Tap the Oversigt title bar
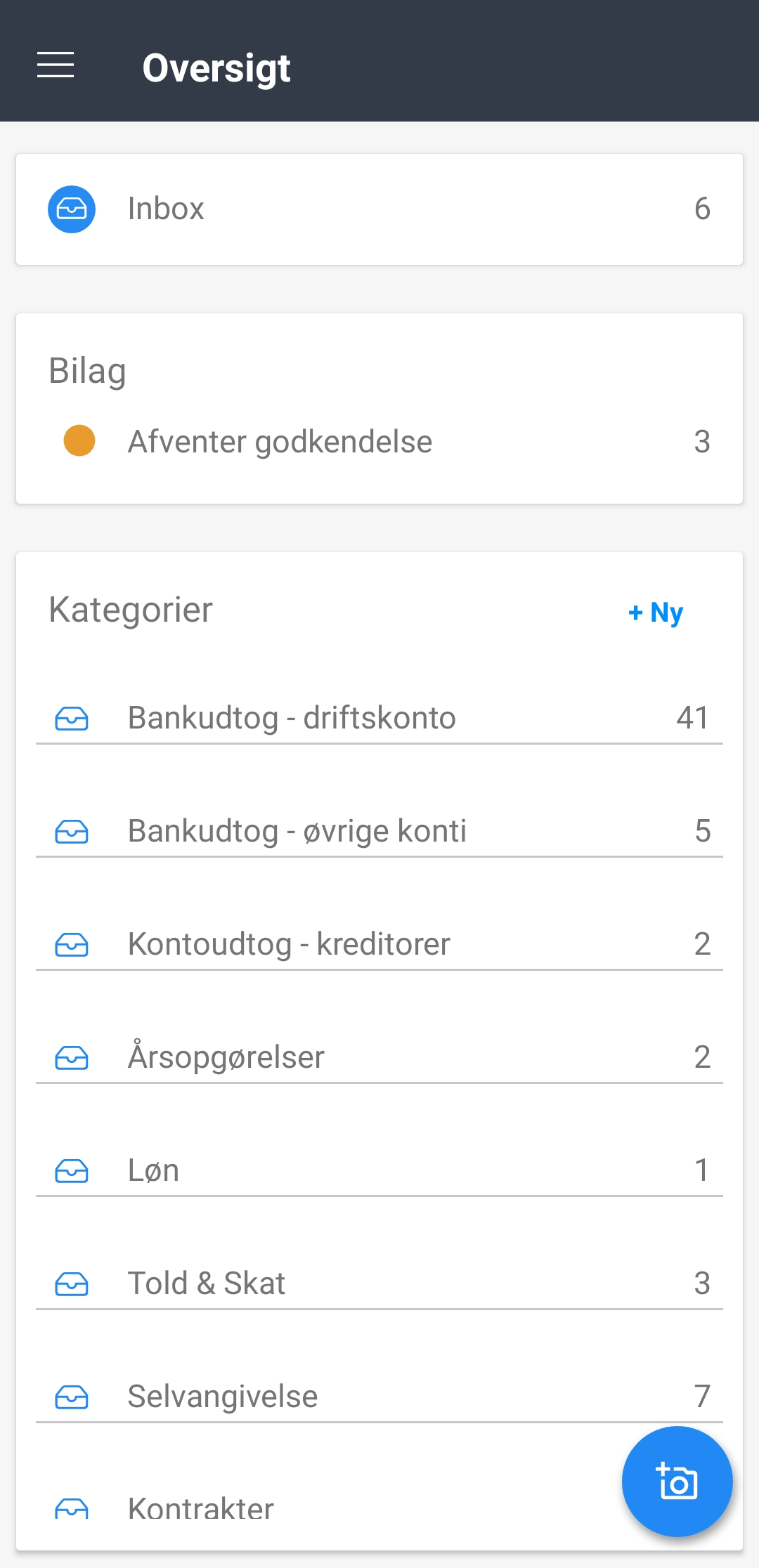This screenshot has height=1568, width=759. point(216,67)
